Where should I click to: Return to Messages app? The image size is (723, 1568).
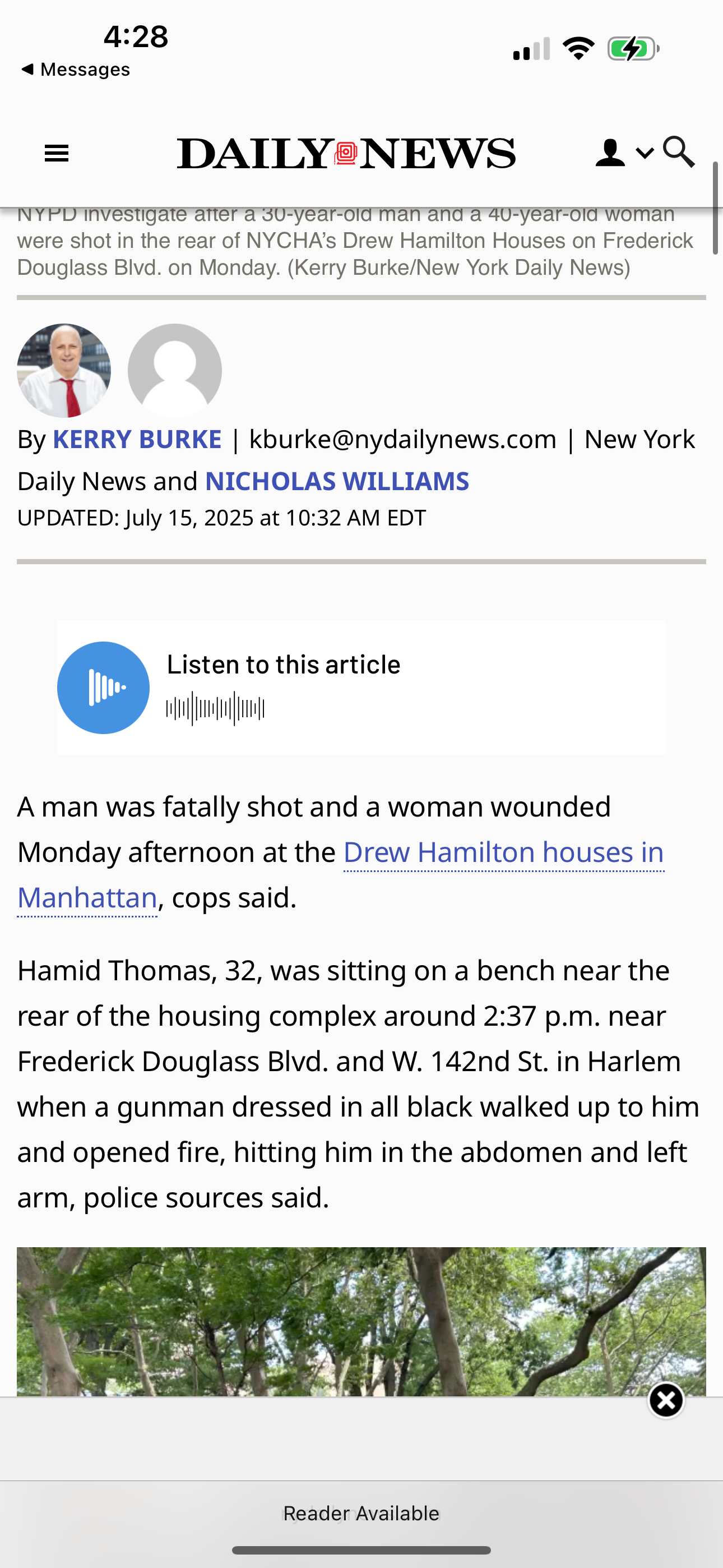(x=76, y=70)
